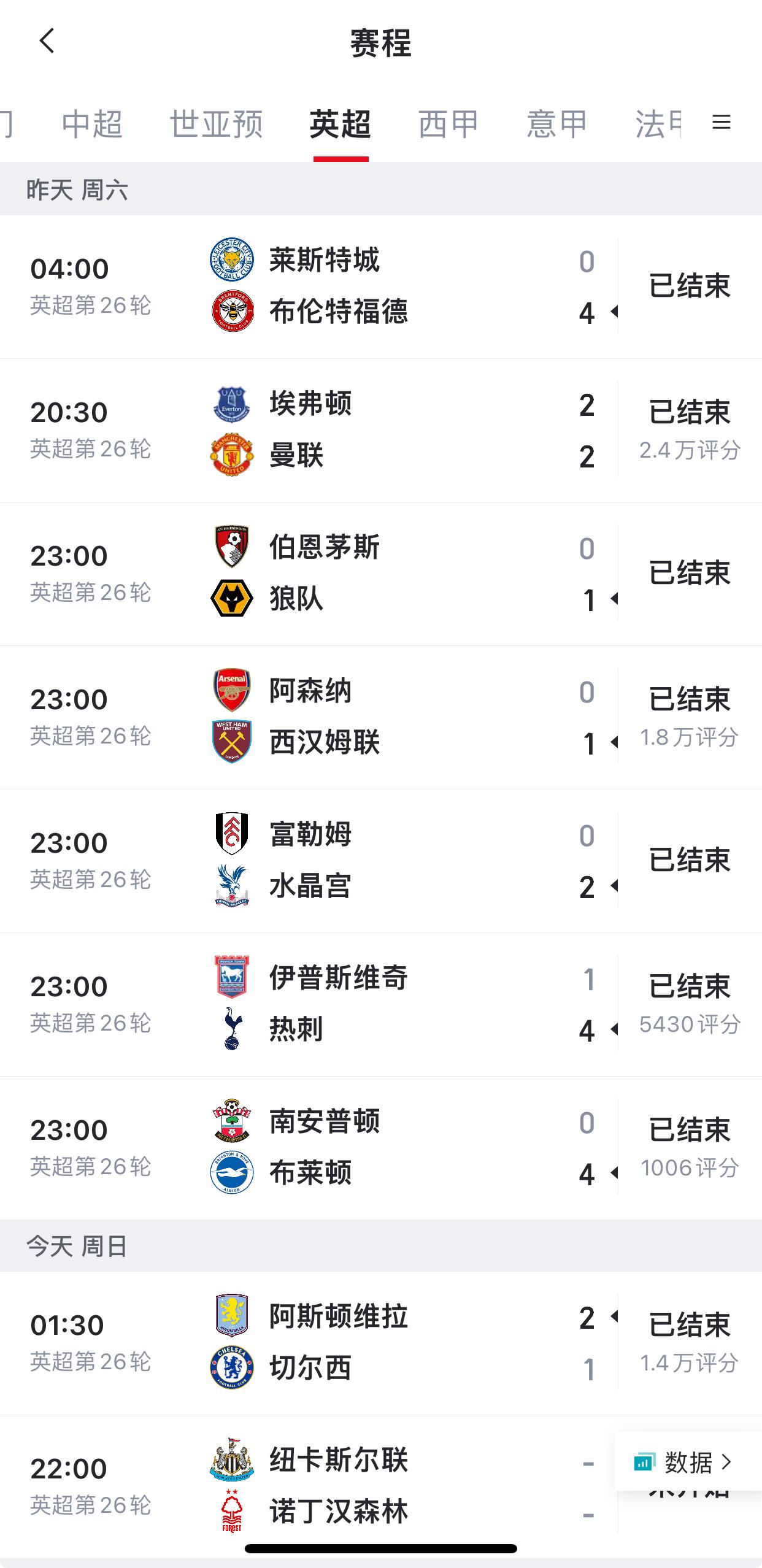Open the 莱斯特城 vs 布伦特福德 match
Screen dimensions: 762x1568
[381, 286]
